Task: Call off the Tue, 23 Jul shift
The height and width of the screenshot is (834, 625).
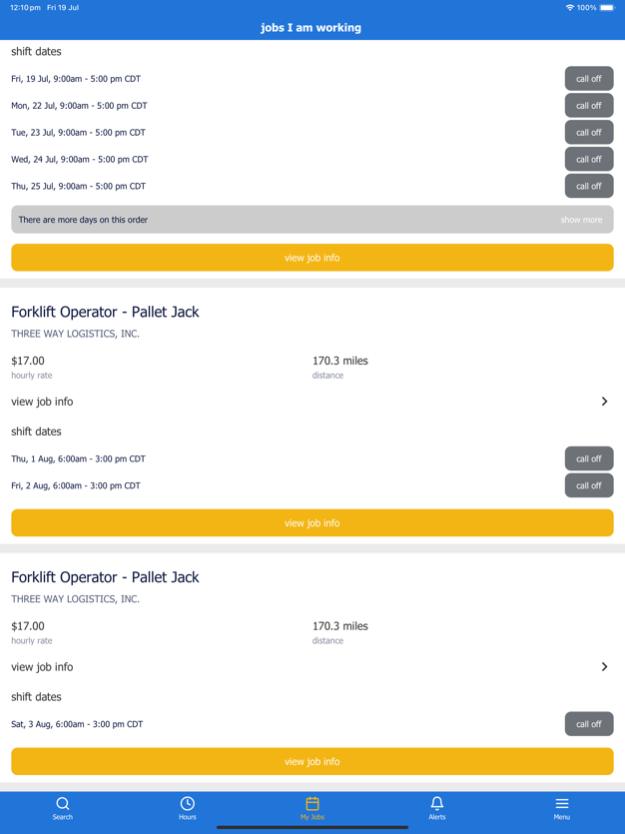Action: pyautogui.click(x=589, y=132)
